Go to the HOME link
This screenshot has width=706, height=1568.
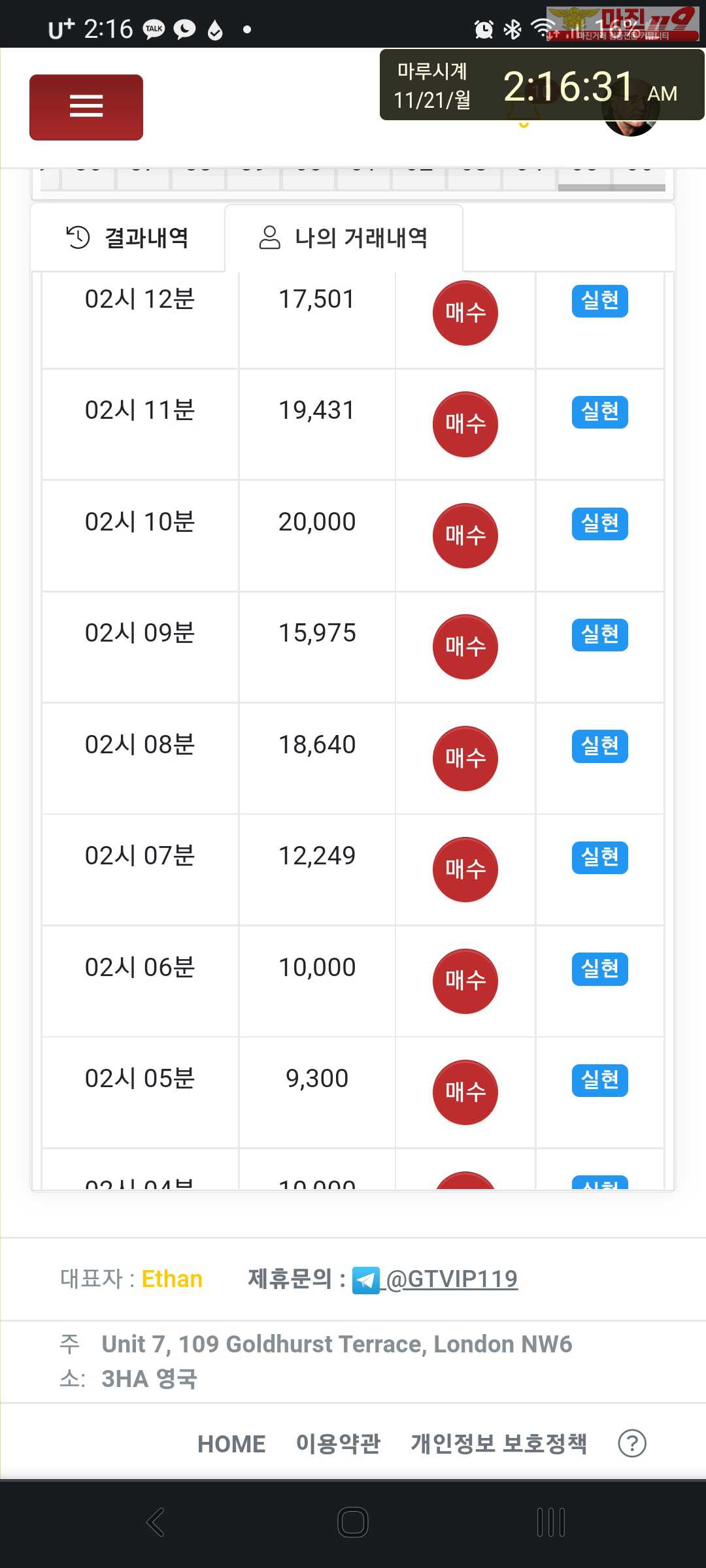[231, 1443]
